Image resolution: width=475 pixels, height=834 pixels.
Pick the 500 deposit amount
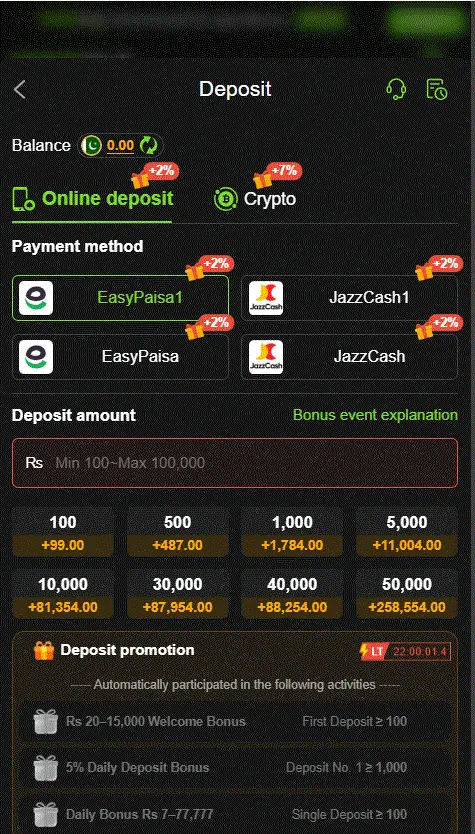point(178,532)
